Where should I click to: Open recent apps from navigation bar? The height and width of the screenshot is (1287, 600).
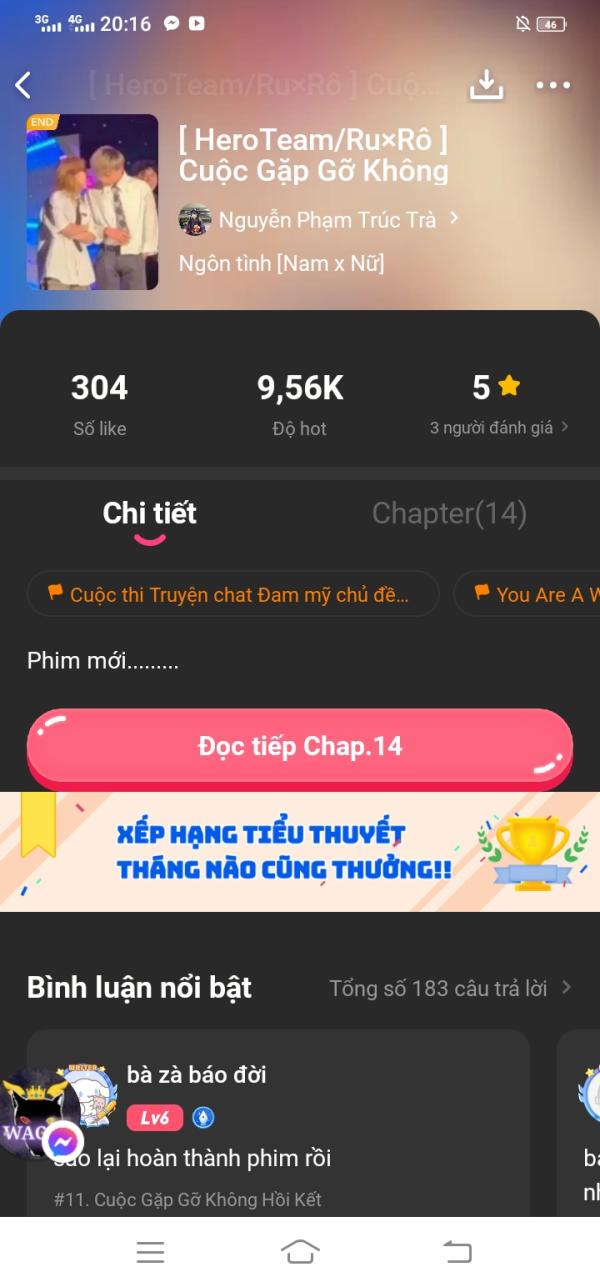150,1251
